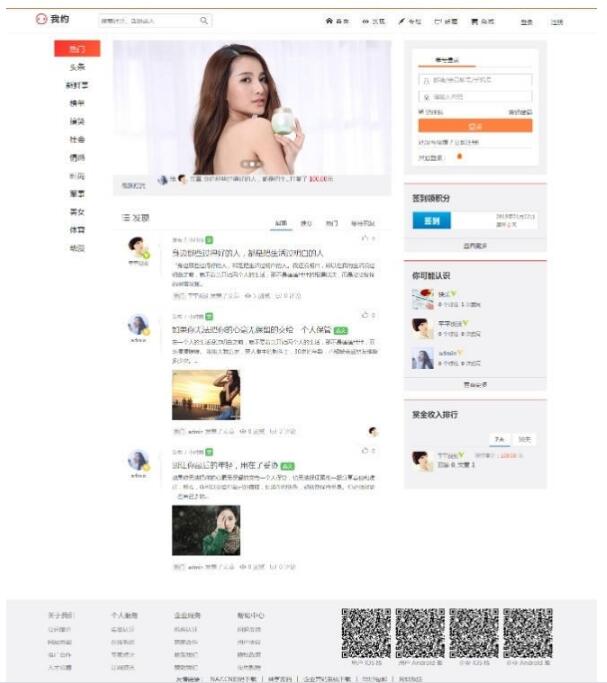Viewport: 607px width, 683px height.
Task: Open 登录 link in the top right
Action: 527,21
